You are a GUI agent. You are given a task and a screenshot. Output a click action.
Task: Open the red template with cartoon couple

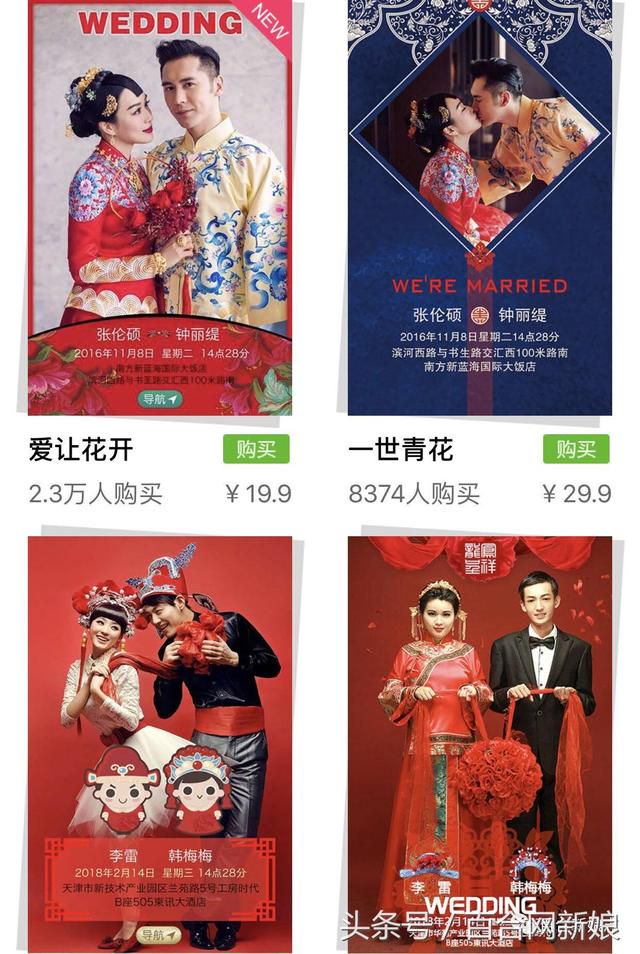click(160, 742)
